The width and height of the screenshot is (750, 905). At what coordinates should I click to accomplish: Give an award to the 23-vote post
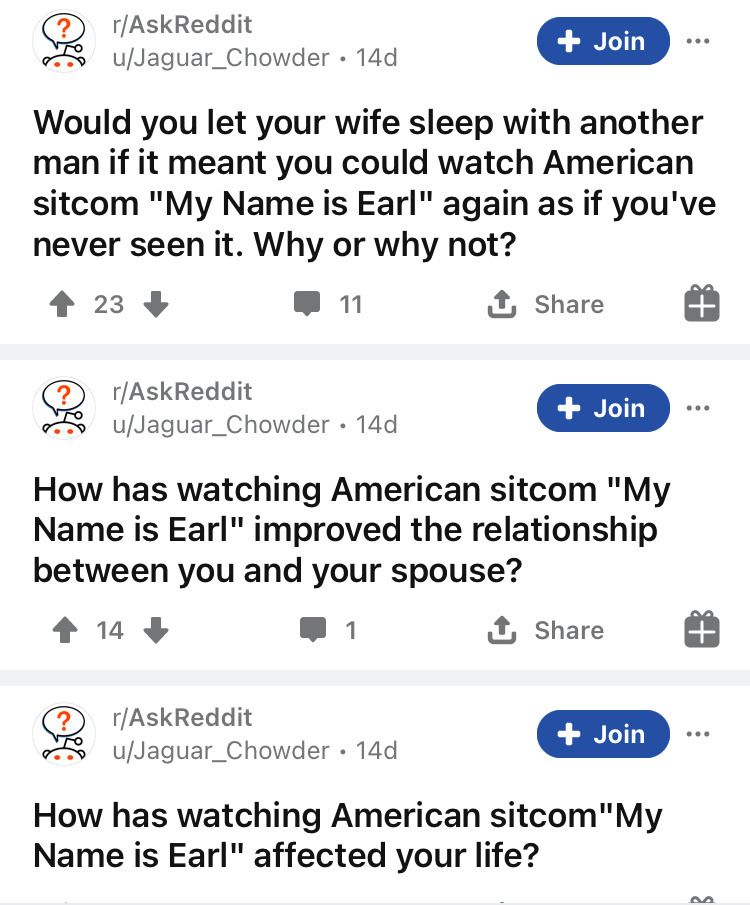702,304
